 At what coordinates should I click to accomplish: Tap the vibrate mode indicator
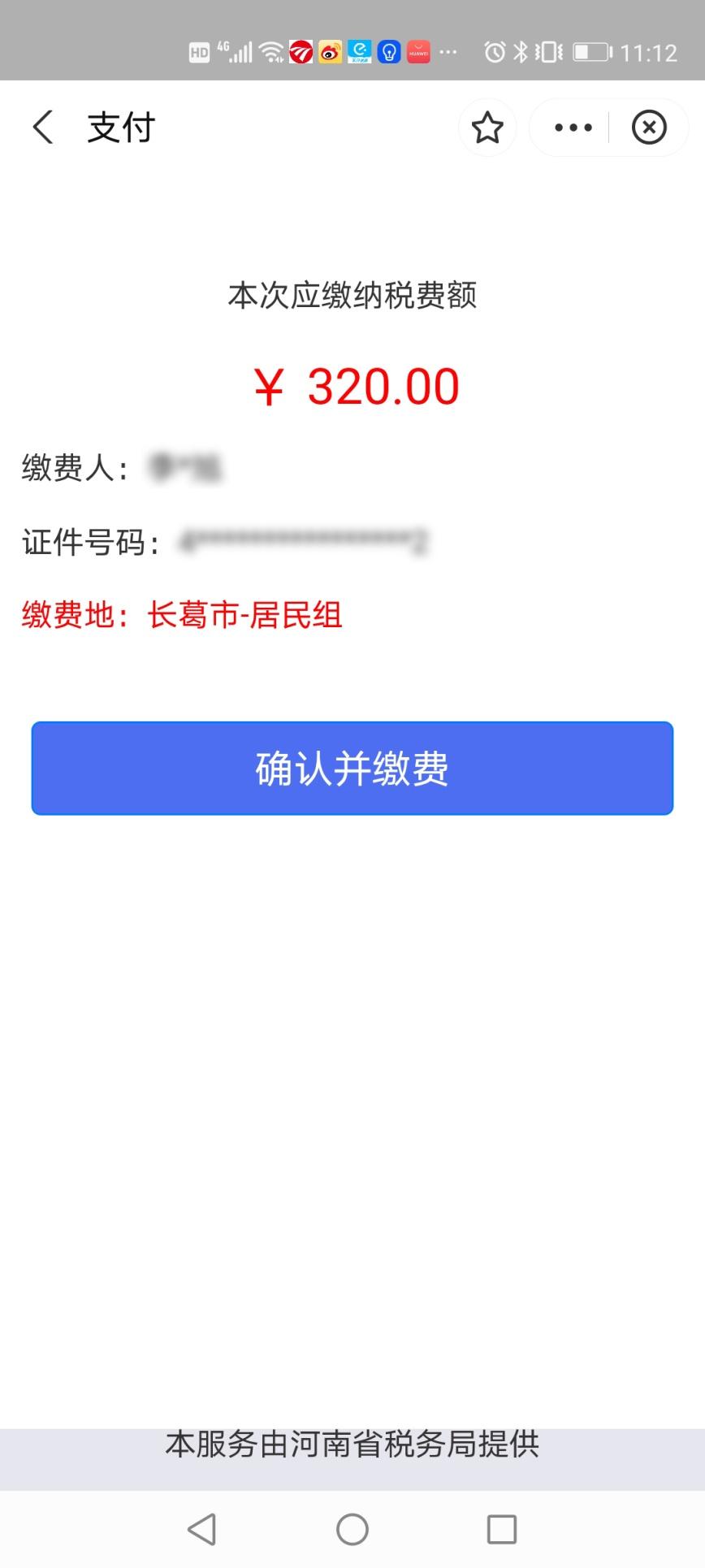coord(547,51)
